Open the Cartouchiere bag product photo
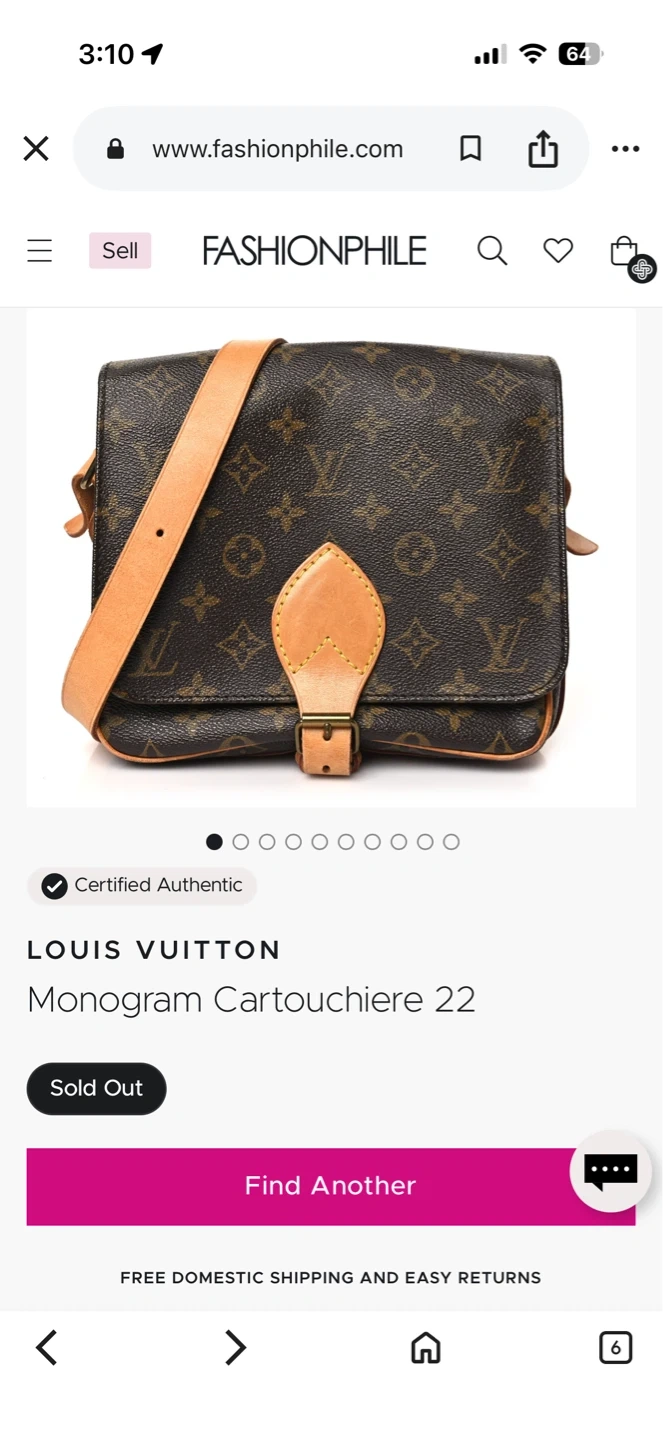 (331, 557)
